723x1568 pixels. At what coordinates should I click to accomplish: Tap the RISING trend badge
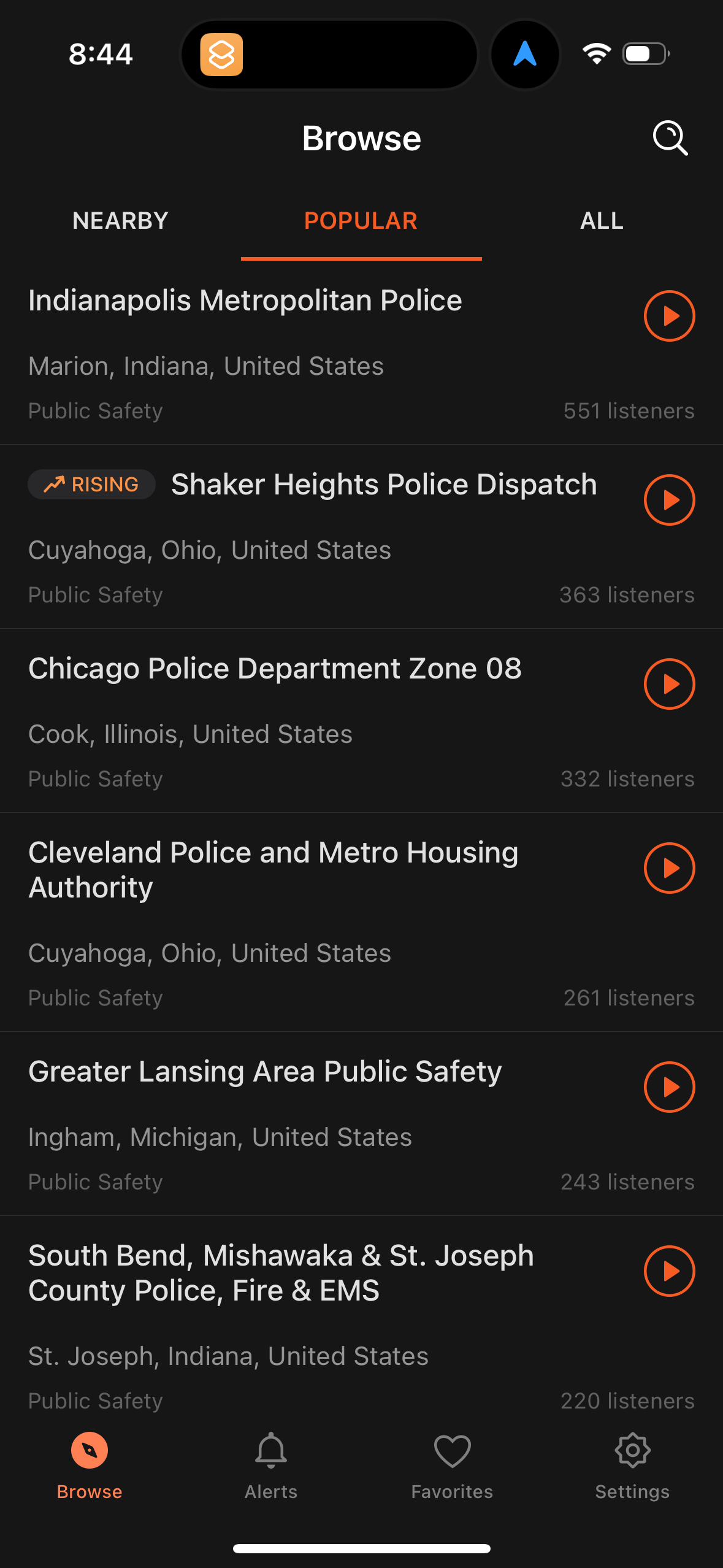pyautogui.click(x=91, y=484)
